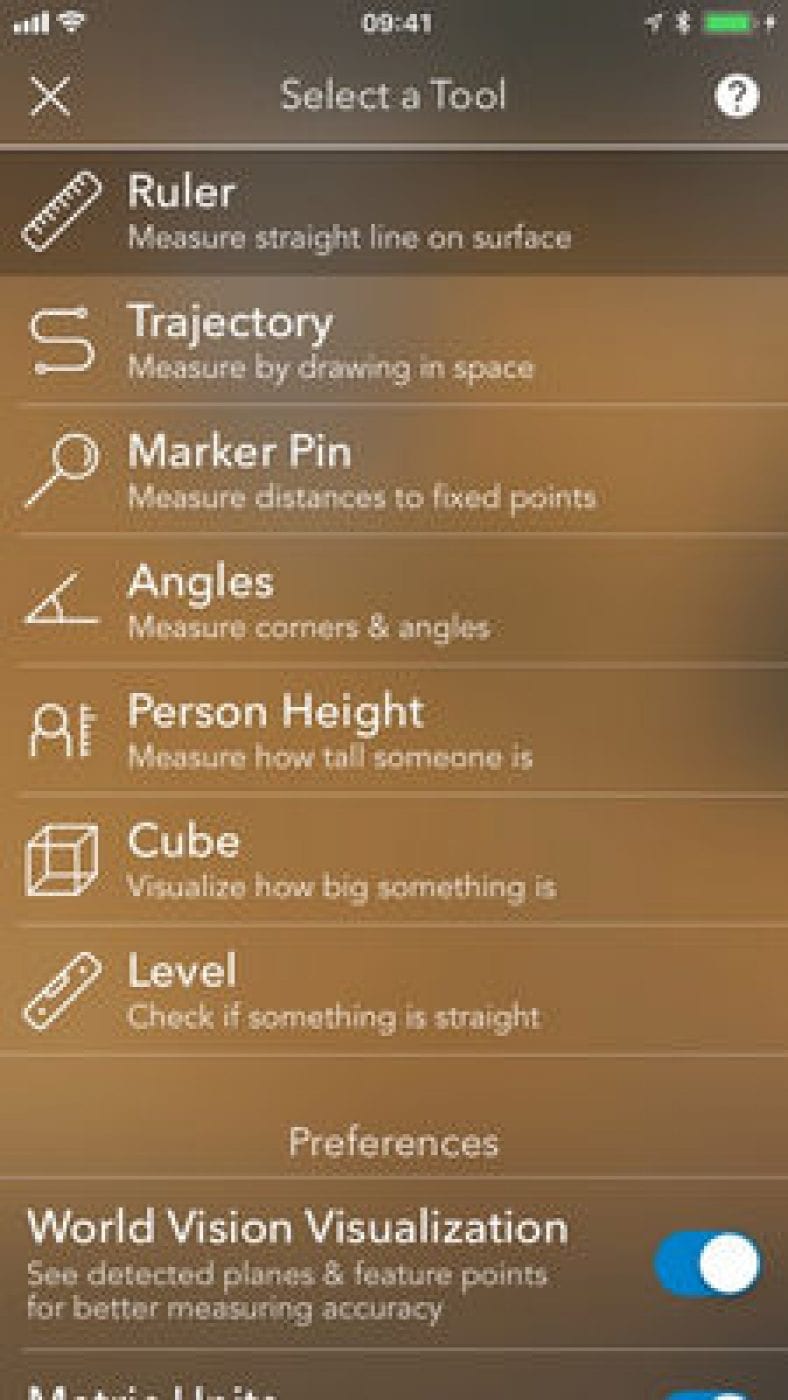
Task: Open the Metric Units setting
Action: click(x=300, y=1388)
